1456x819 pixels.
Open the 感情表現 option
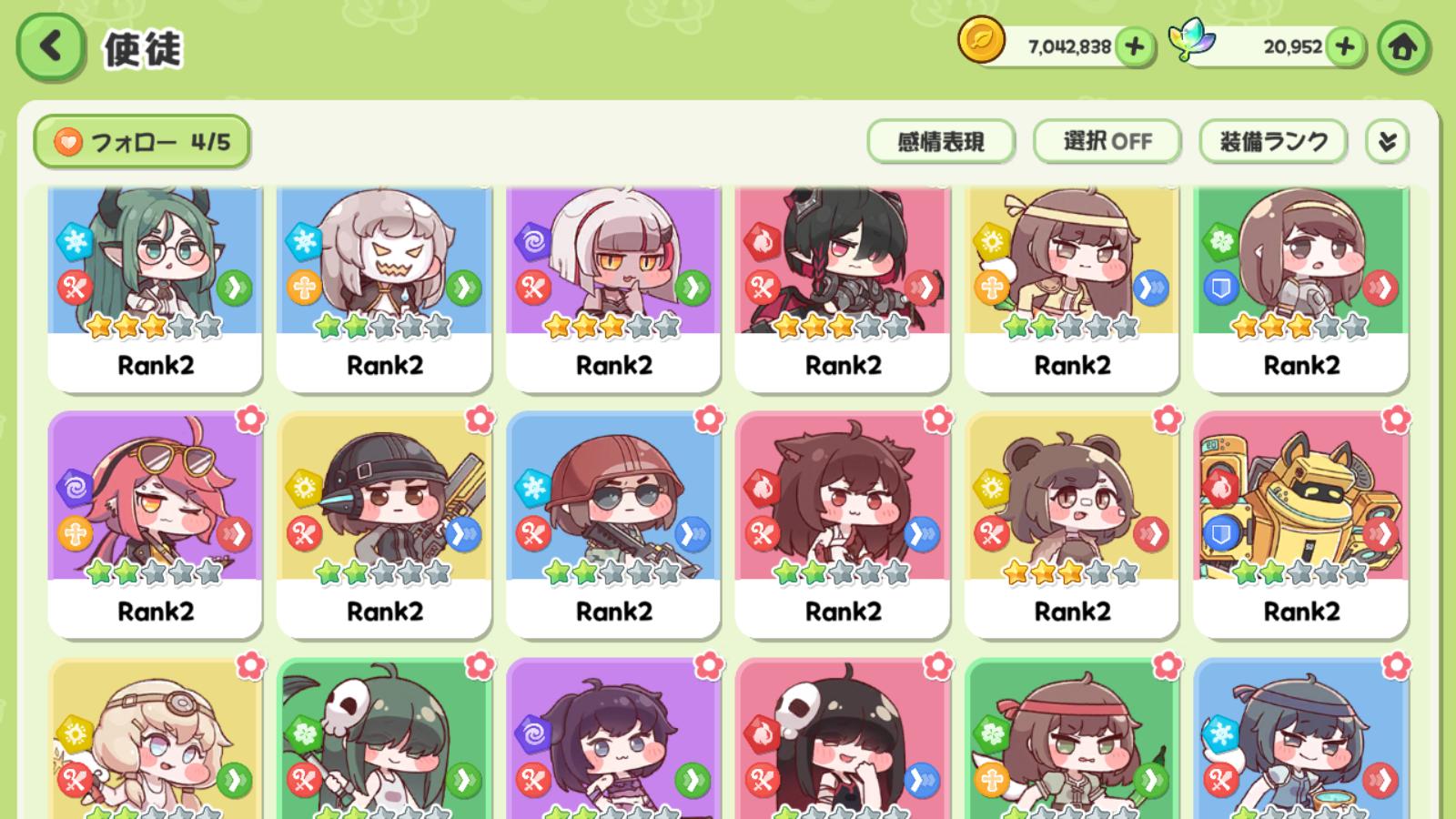[940, 142]
